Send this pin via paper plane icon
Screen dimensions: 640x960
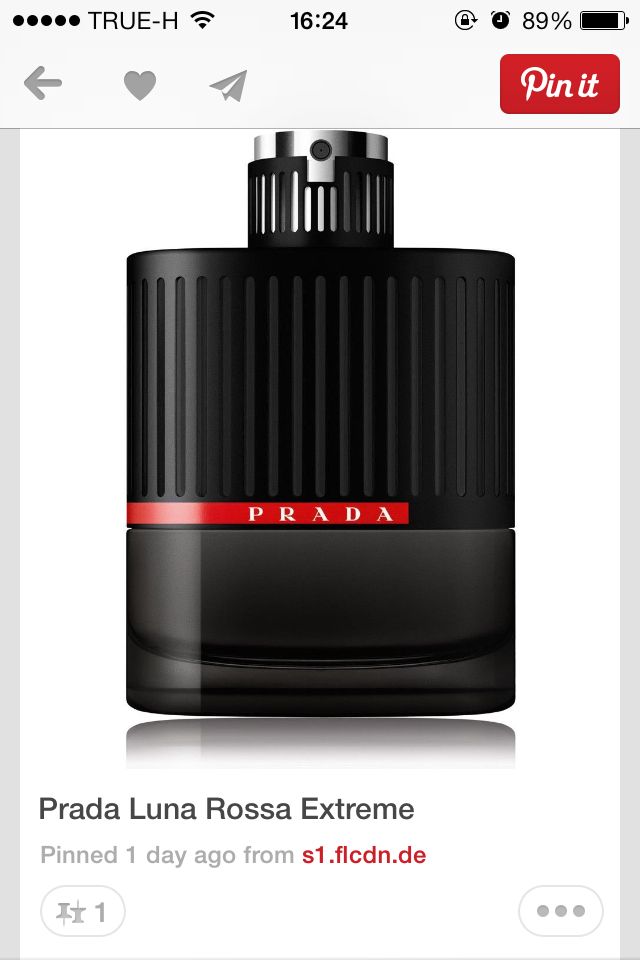(x=228, y=86)
